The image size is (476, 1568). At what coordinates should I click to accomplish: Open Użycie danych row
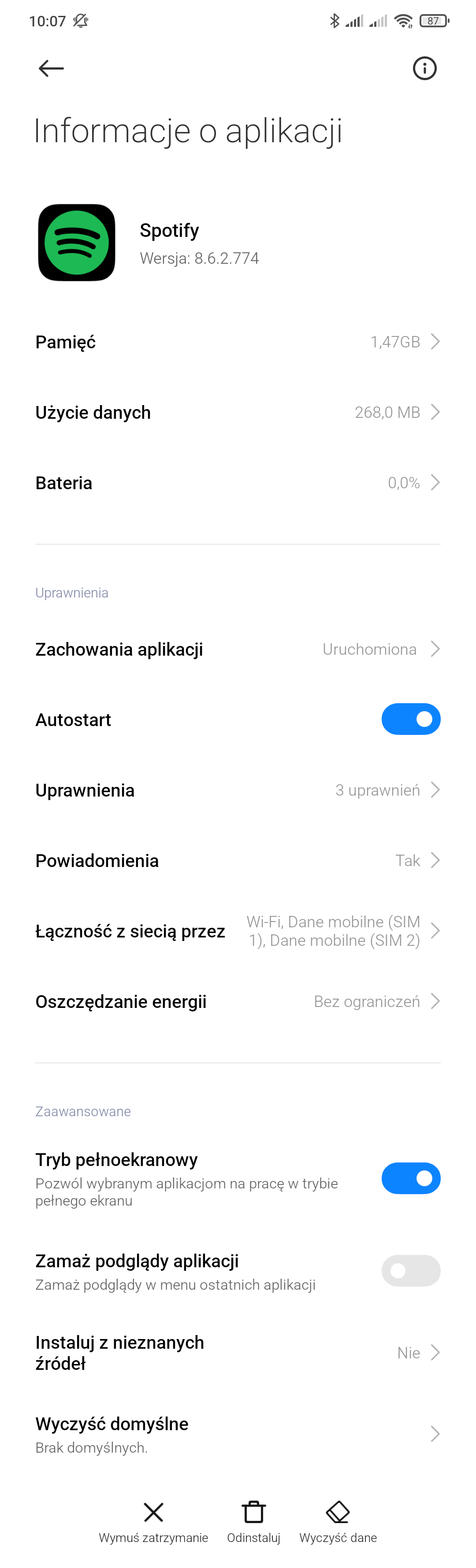238,412
